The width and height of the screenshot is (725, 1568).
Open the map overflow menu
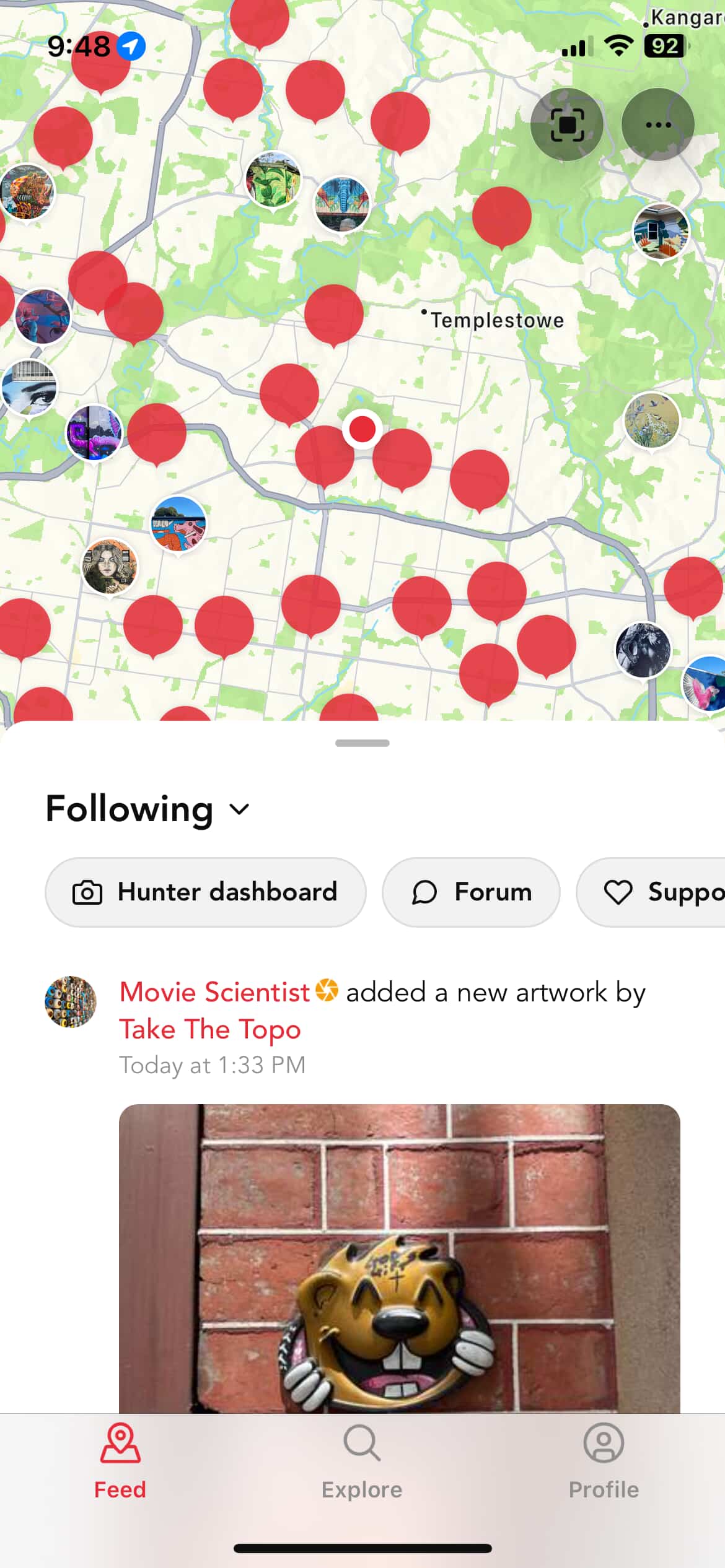coord(657,124)
